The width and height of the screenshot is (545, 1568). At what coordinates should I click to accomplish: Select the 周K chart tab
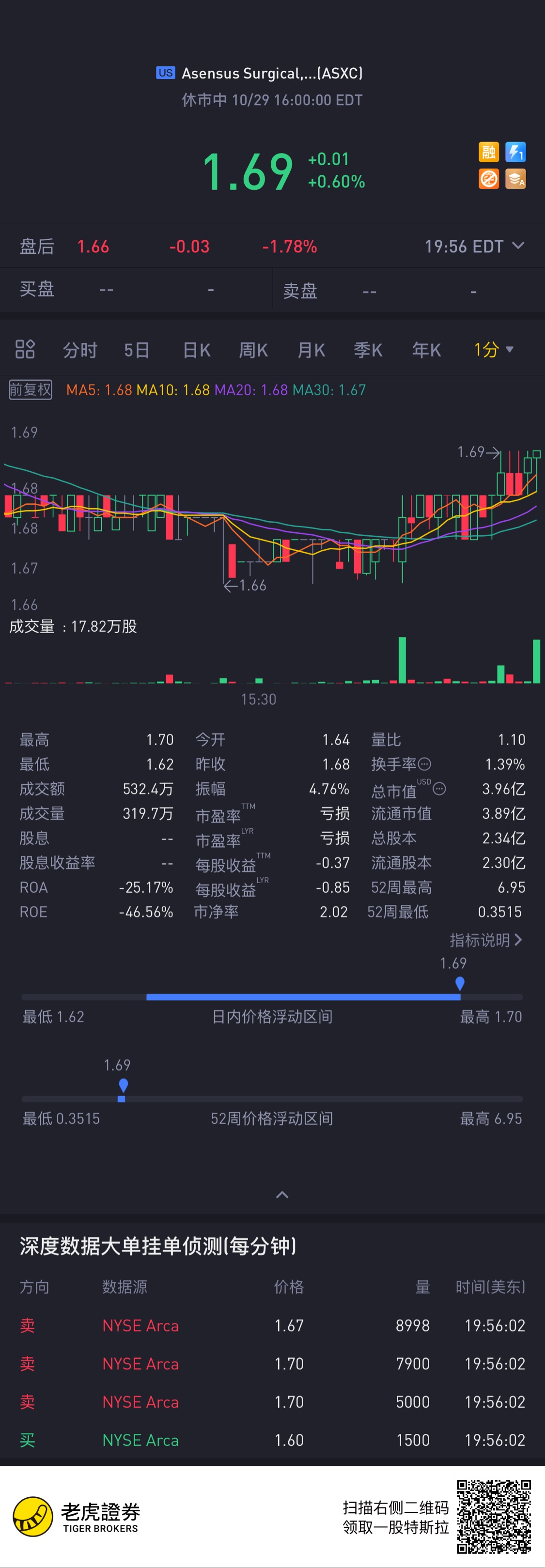coord(253,350)
